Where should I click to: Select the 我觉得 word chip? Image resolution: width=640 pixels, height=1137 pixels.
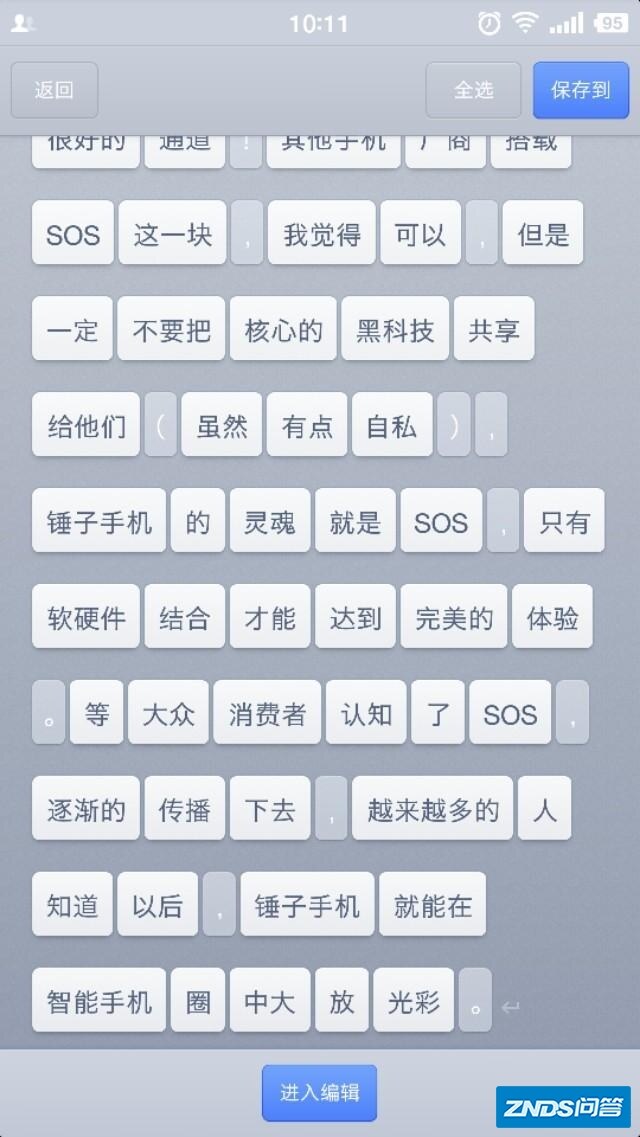[x=322, y=233]
